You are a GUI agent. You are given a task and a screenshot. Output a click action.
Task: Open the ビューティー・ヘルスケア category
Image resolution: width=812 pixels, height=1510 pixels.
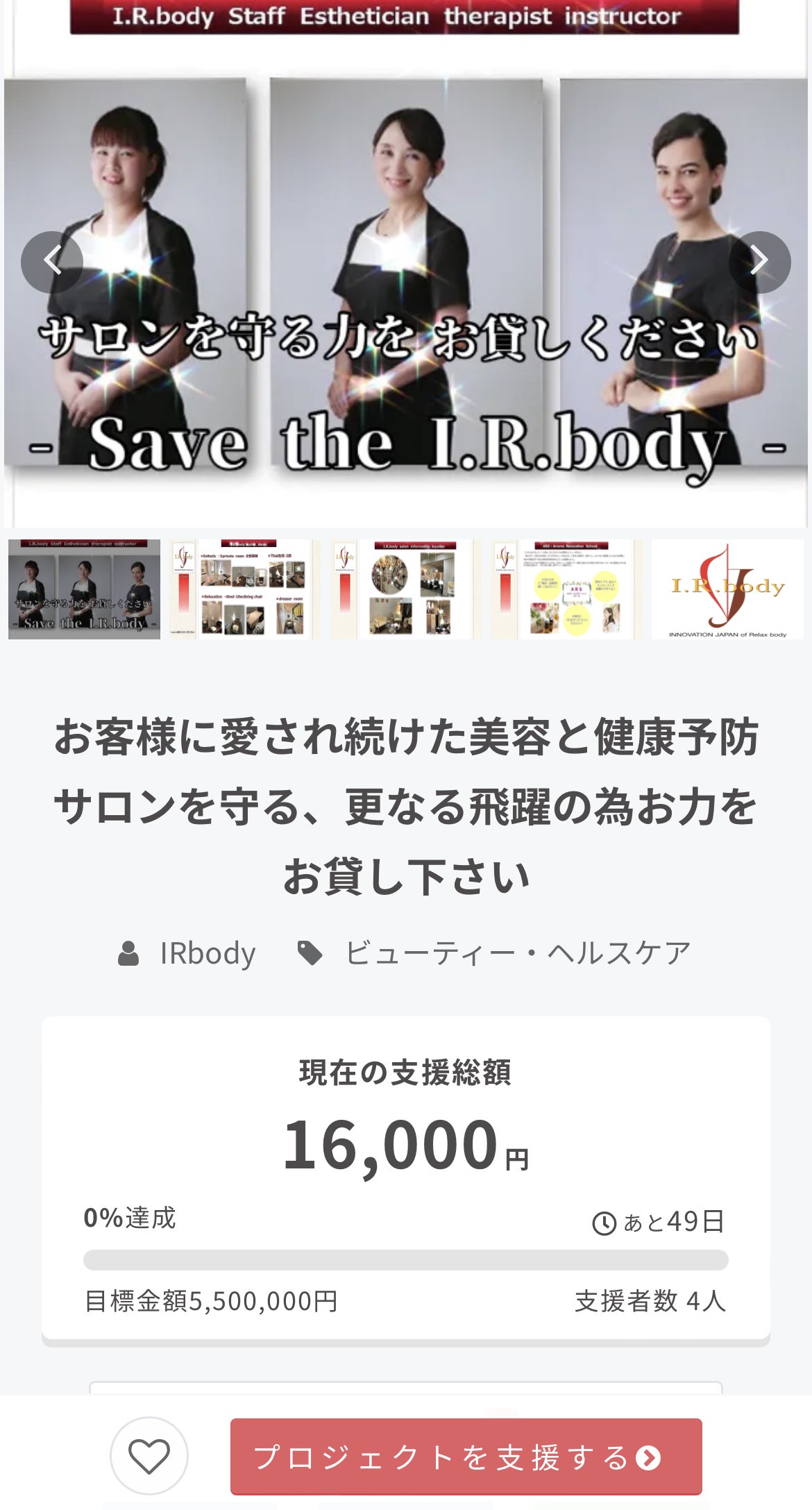[517, 953]
